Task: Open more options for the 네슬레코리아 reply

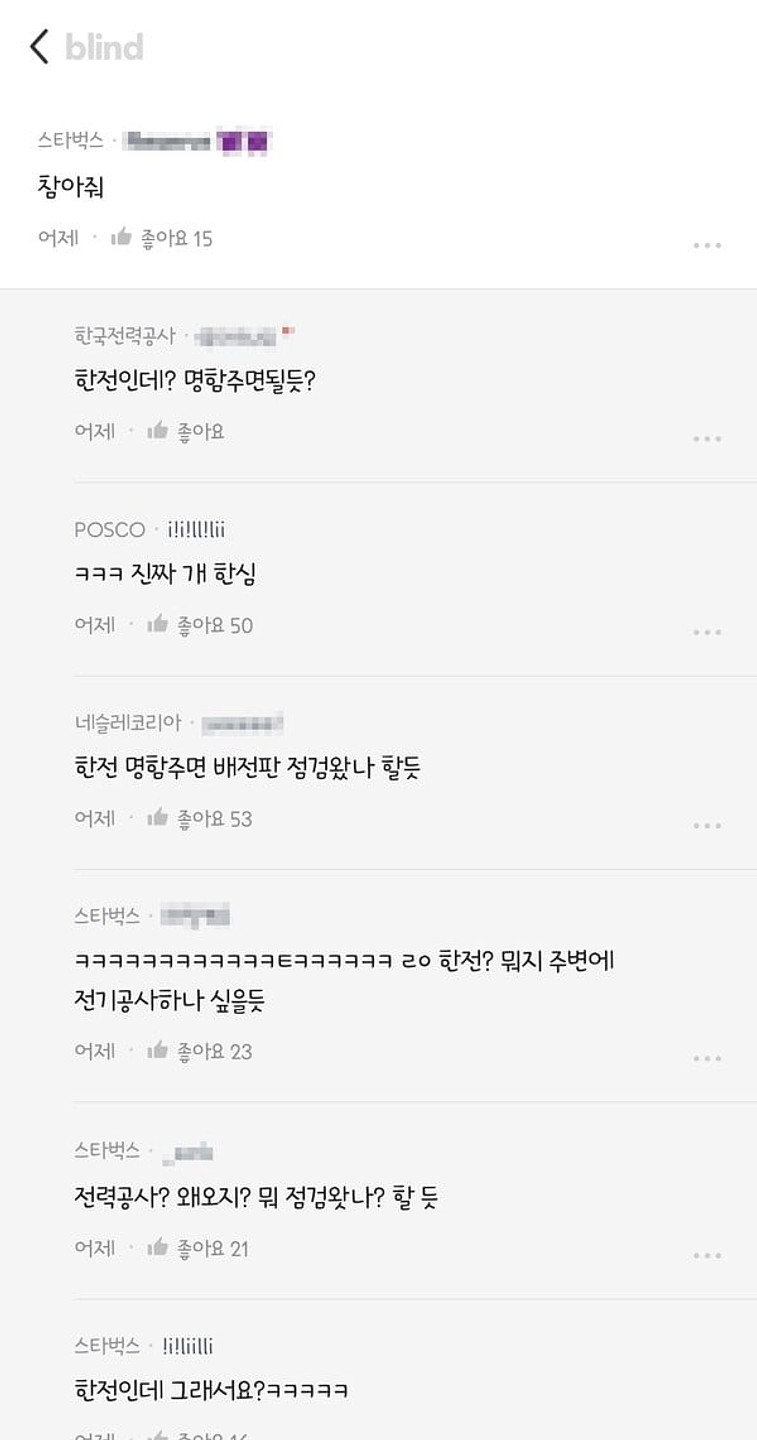Action: [x=707, y=826]
